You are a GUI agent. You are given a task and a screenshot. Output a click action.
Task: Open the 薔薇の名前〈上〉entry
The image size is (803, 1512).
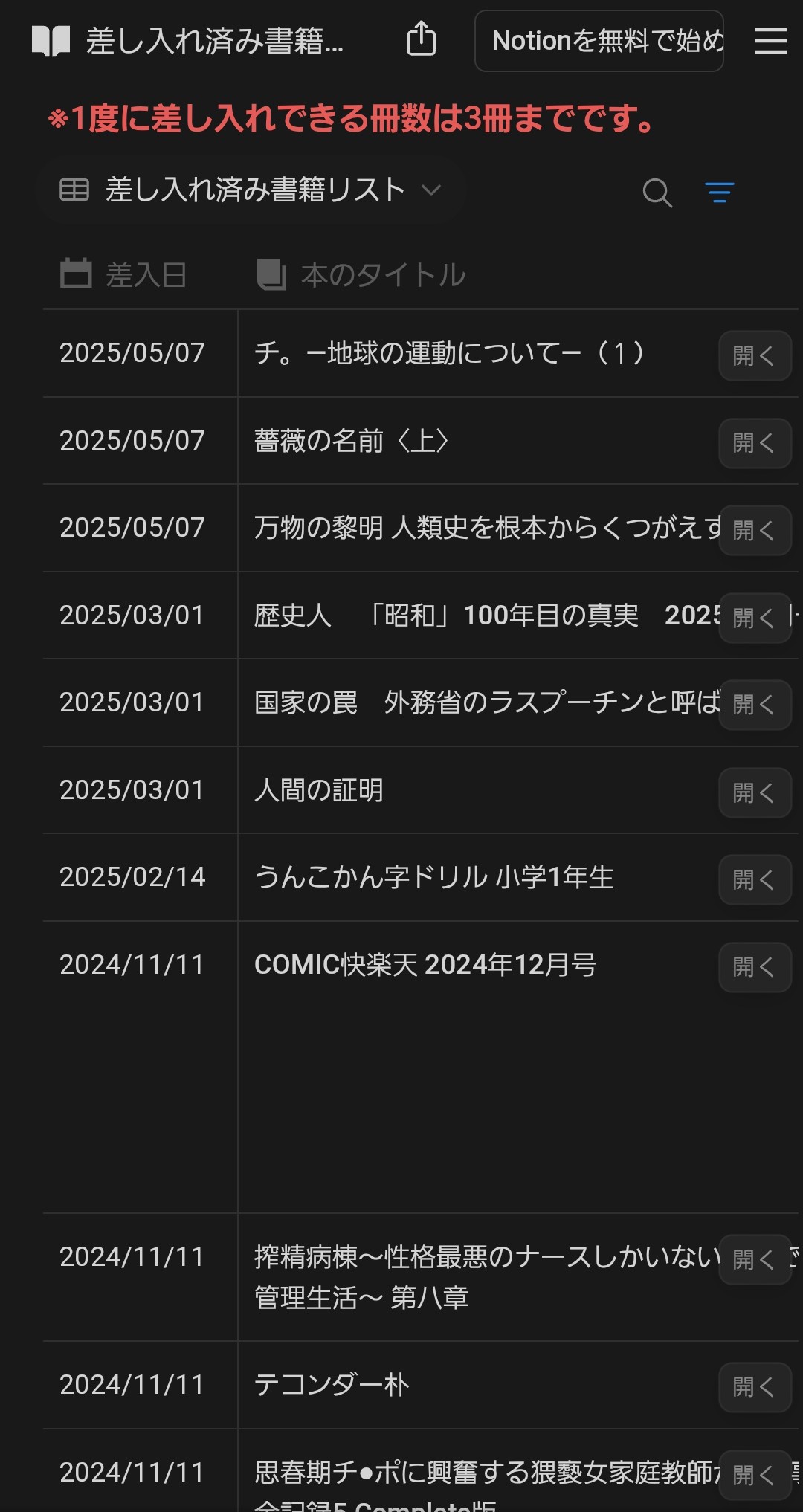point(755,443)
